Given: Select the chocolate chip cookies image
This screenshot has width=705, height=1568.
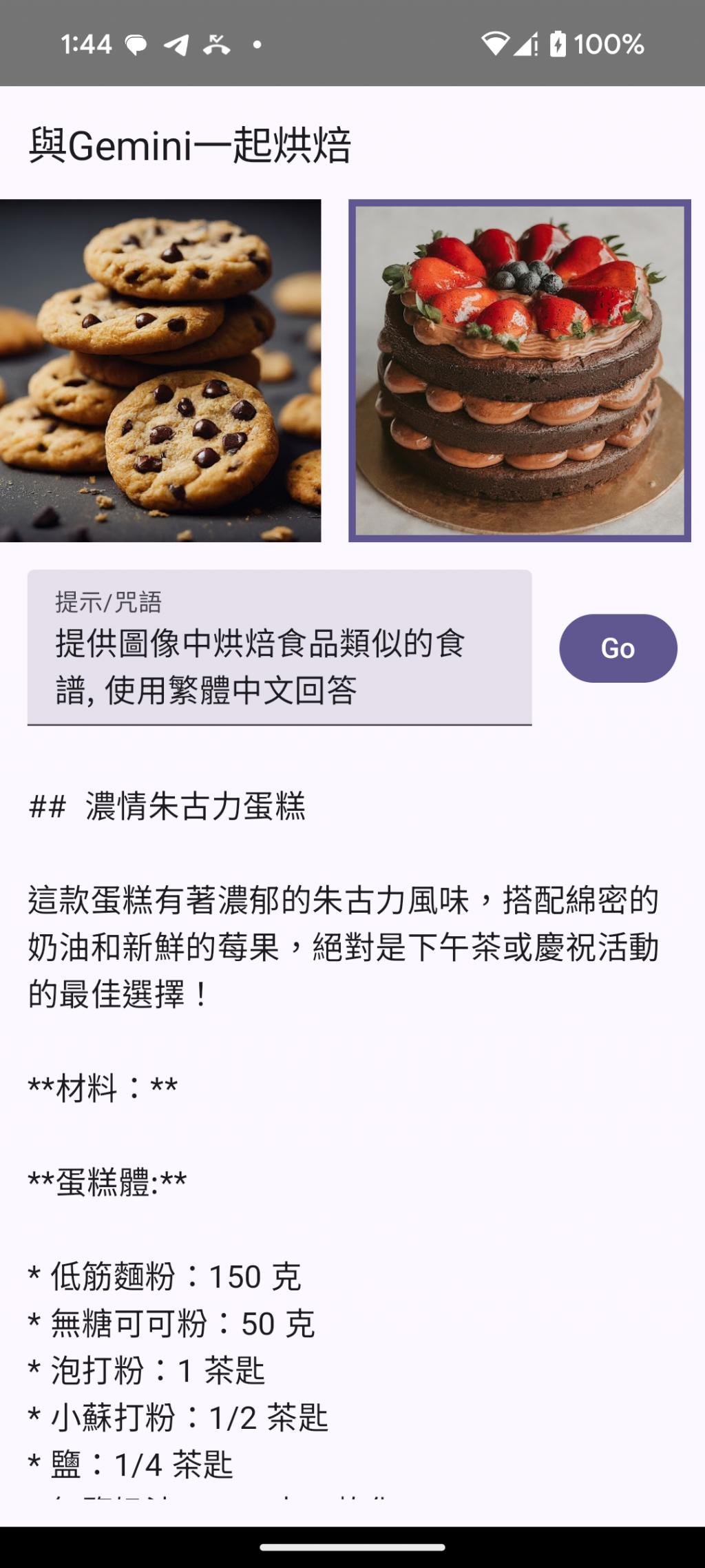Looking at the screenshot, I should pos(160,371).
